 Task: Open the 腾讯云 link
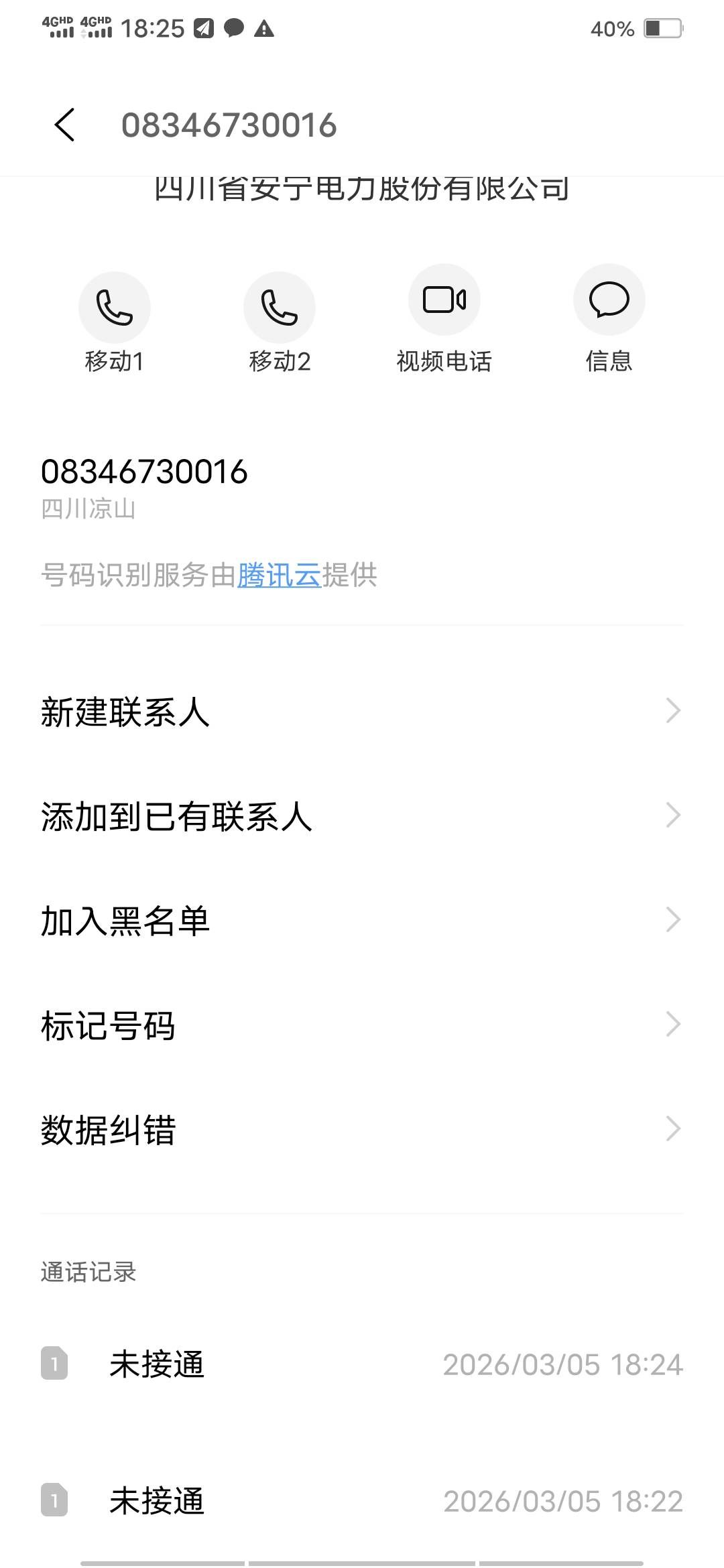pyautogui.click(x=279, y=576)
